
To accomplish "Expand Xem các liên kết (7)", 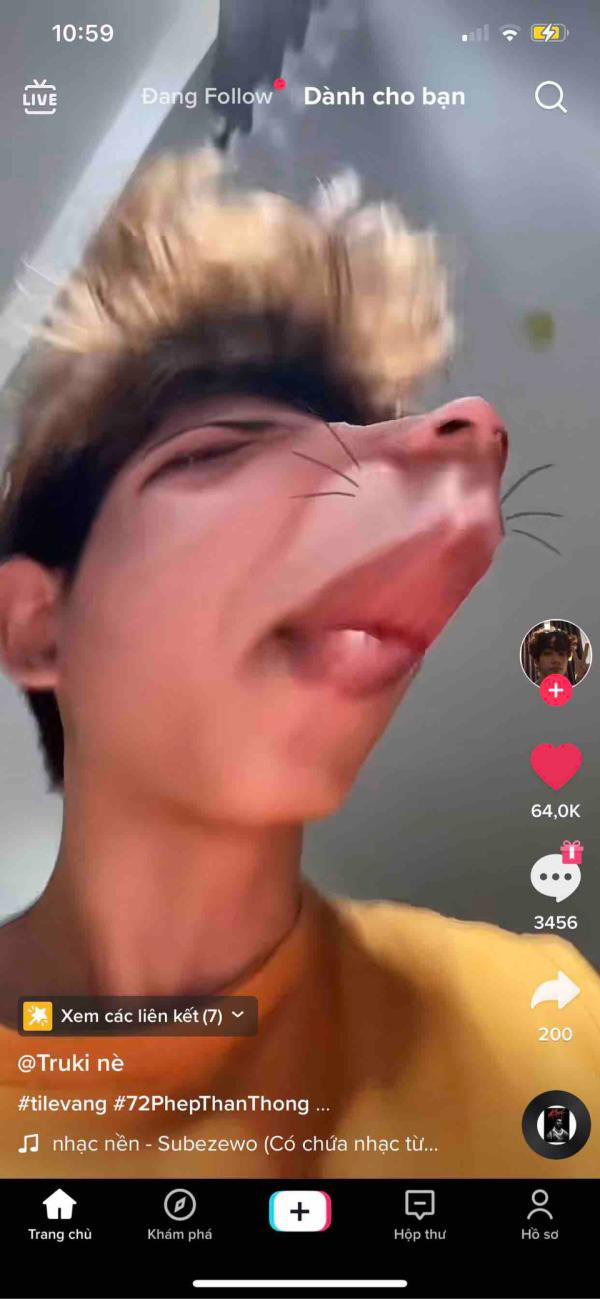I will [x=138, y=1016].
